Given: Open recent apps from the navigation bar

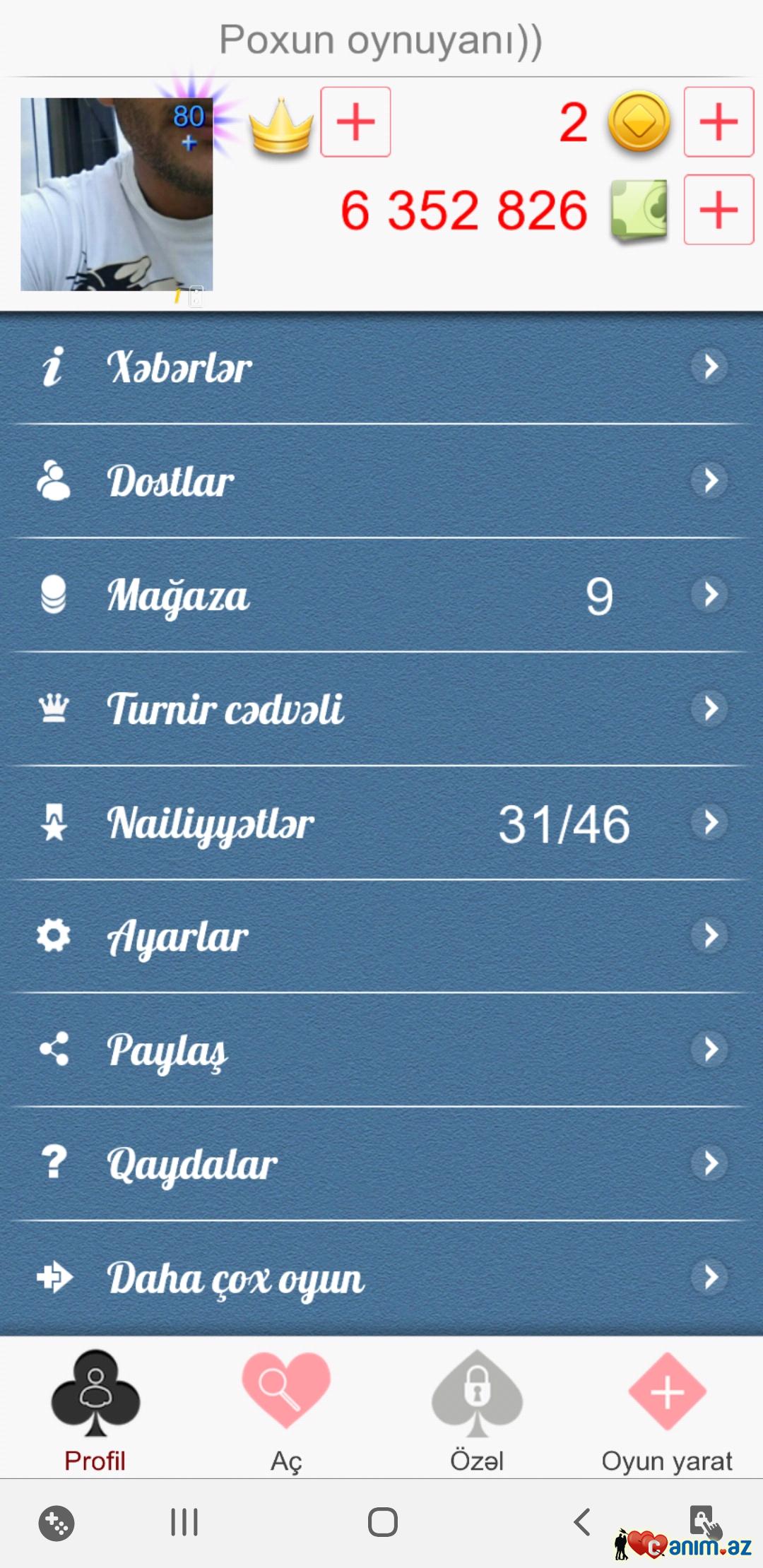Looking at the screenshot, I should [x=184, y=1522].
